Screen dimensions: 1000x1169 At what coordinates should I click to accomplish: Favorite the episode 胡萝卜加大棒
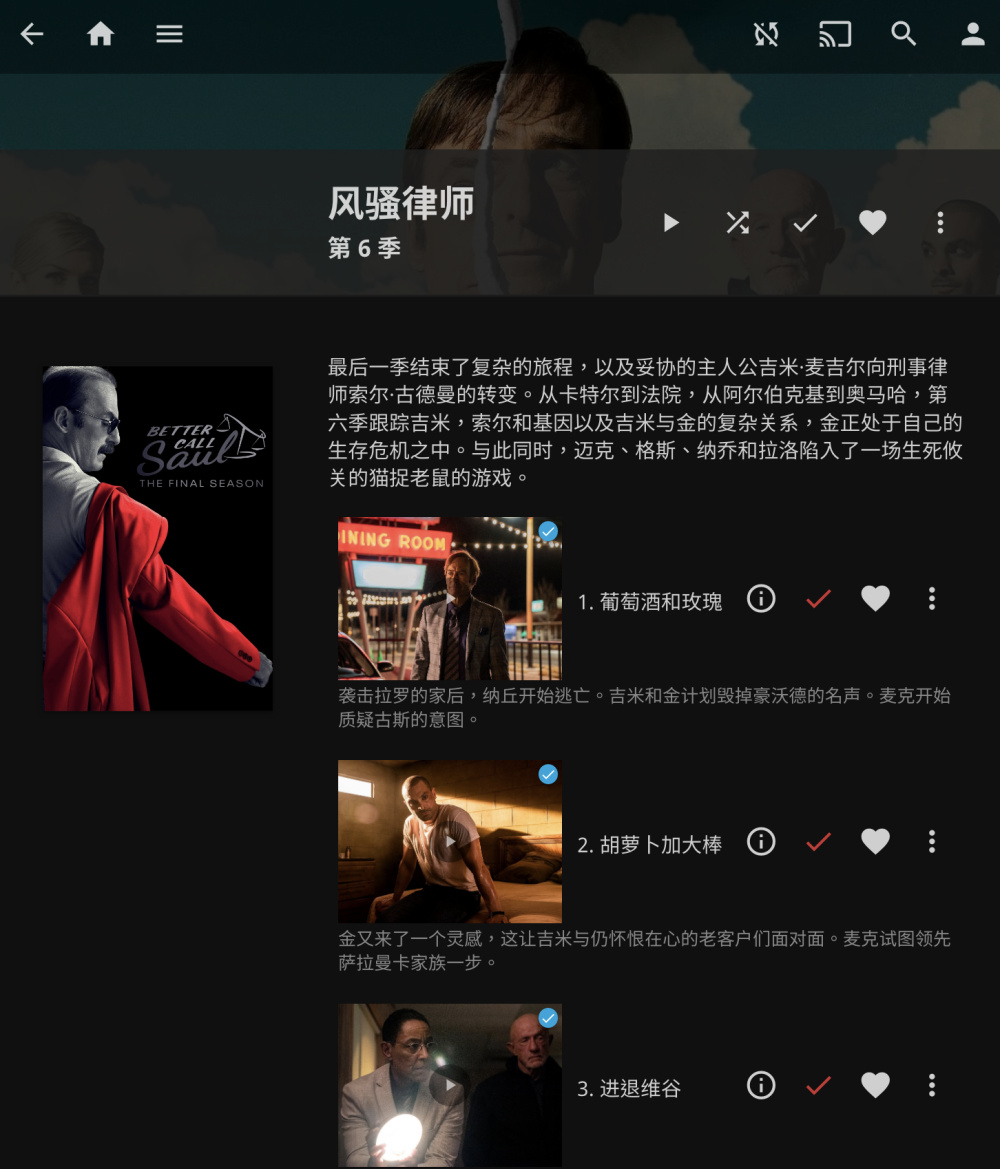875,842
